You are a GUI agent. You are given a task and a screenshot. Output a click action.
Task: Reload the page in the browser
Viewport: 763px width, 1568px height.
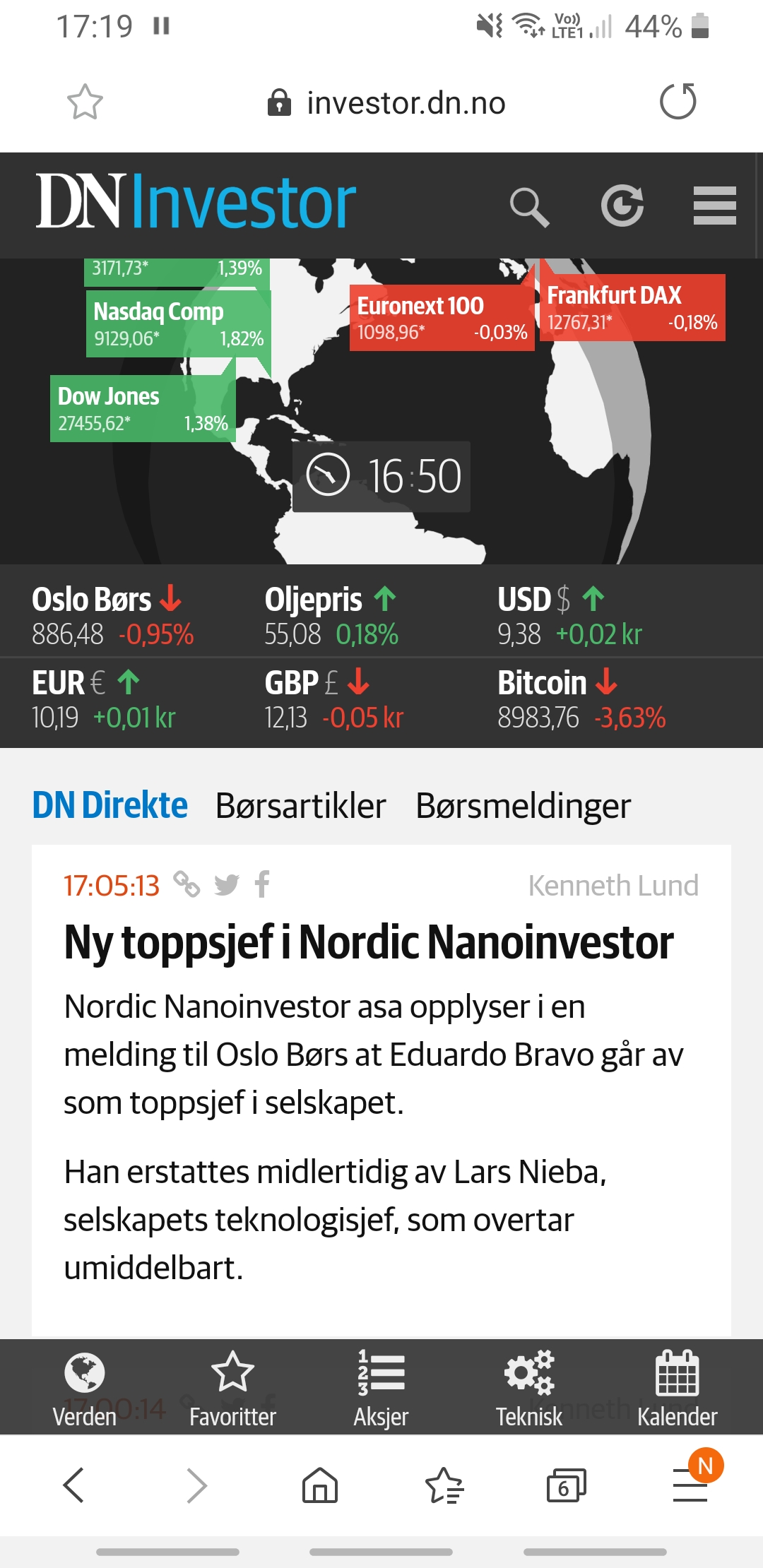coord(678,102)
